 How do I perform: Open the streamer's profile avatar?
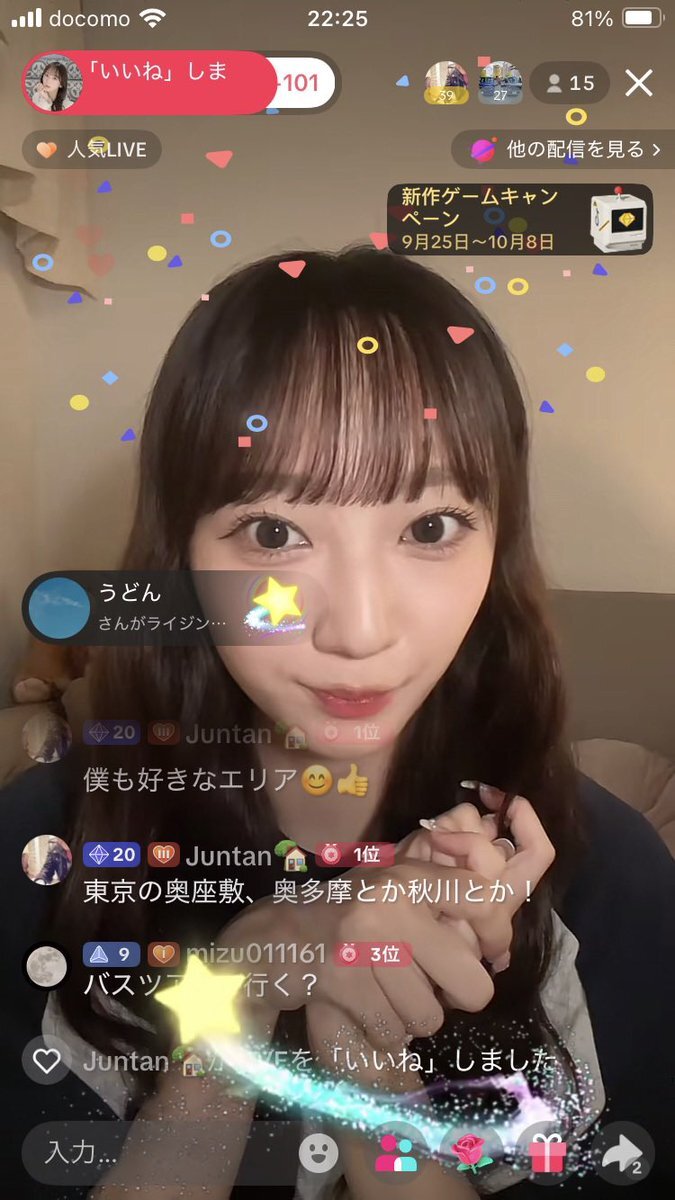point(52,83)
